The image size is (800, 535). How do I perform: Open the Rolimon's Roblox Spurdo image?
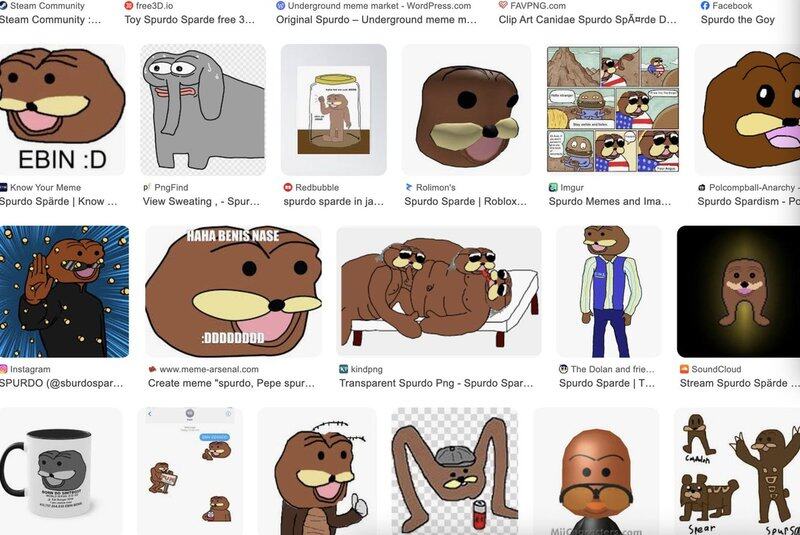[x=466, y=110]
